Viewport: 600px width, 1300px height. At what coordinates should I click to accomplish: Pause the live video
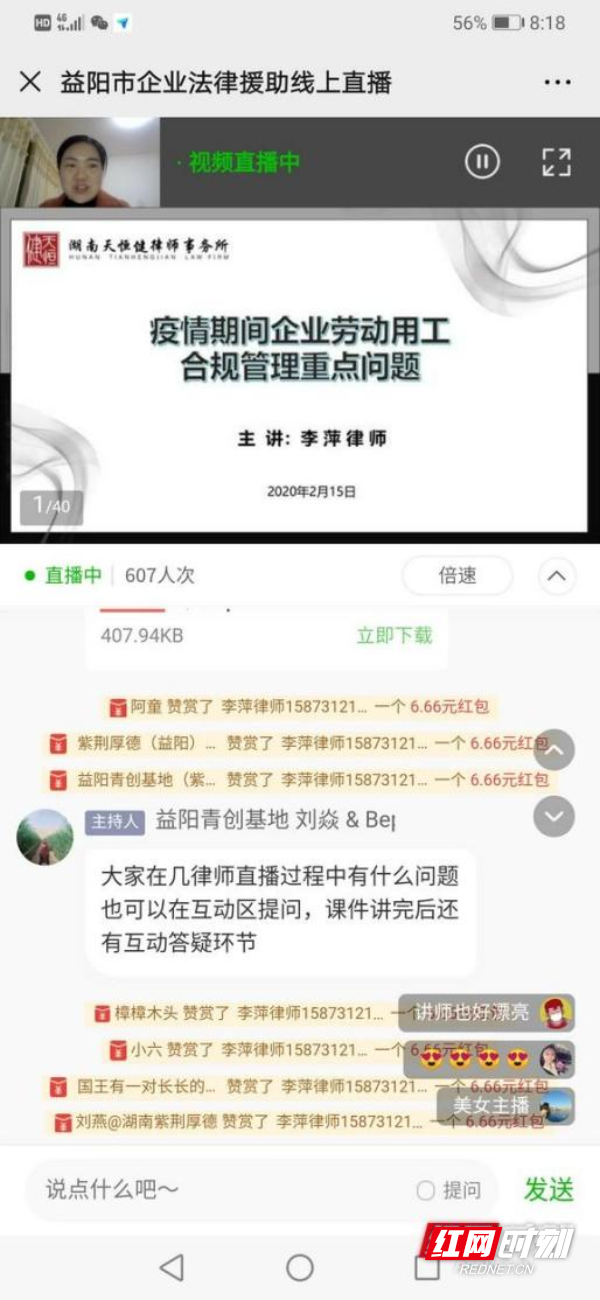[x=482, y=161]
